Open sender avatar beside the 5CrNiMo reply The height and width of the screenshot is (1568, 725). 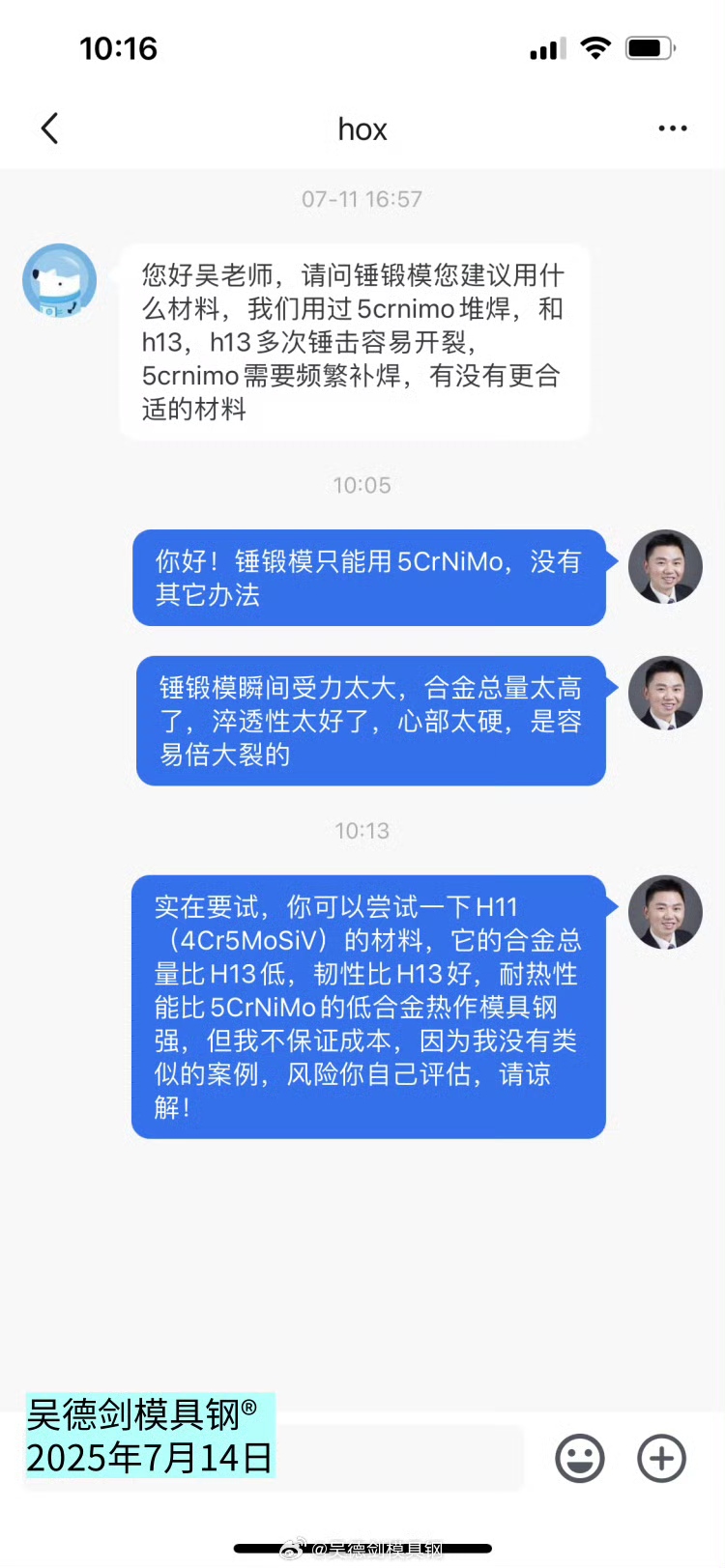tap(665, 567)
